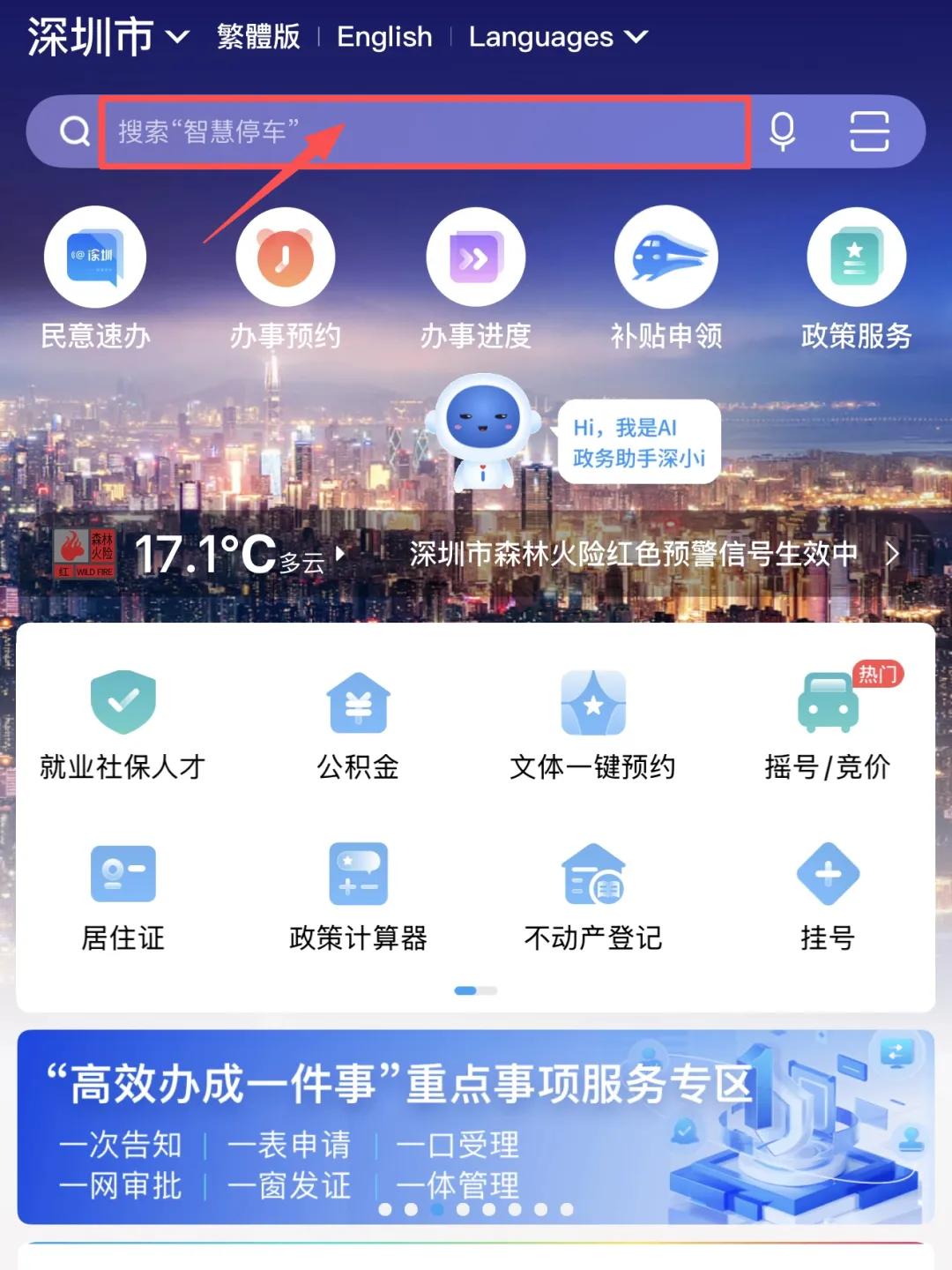
Task: Switch the page language to English
Action: (384, 37)
